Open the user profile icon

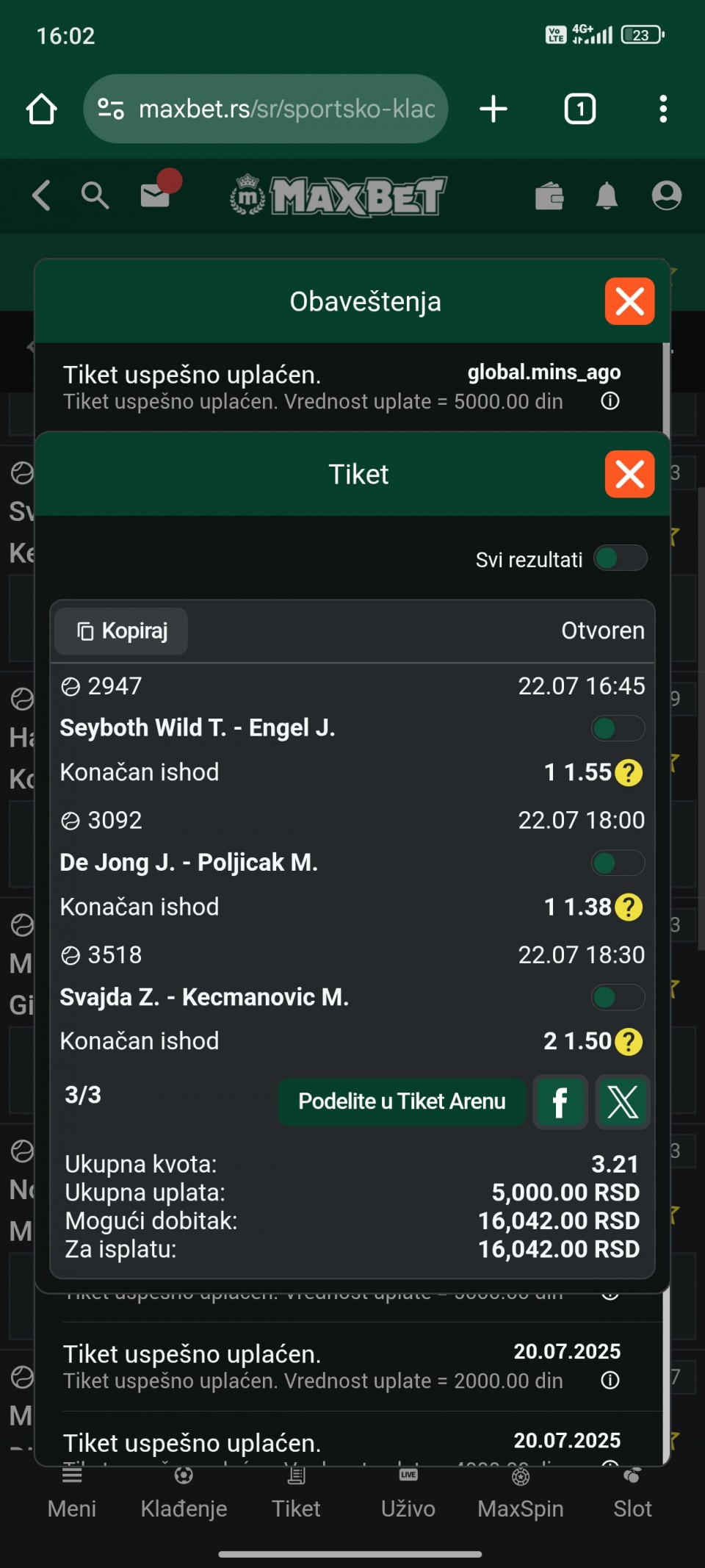click(x=667, y=195)
